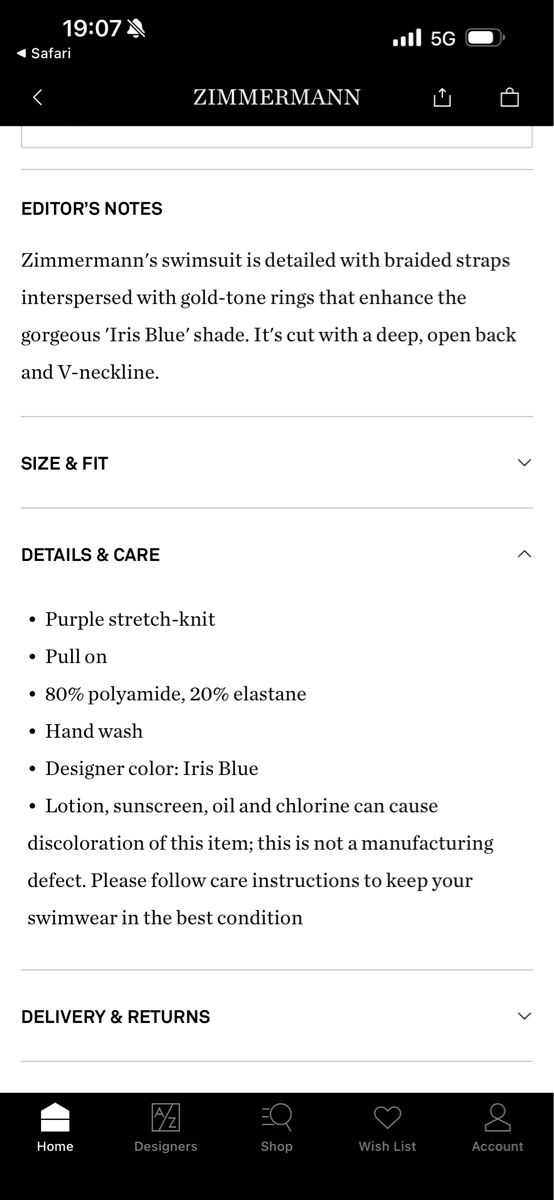The image size is (554, 1200).
Task: Share this Zimmermann product
Action: [x=442, y=97]
